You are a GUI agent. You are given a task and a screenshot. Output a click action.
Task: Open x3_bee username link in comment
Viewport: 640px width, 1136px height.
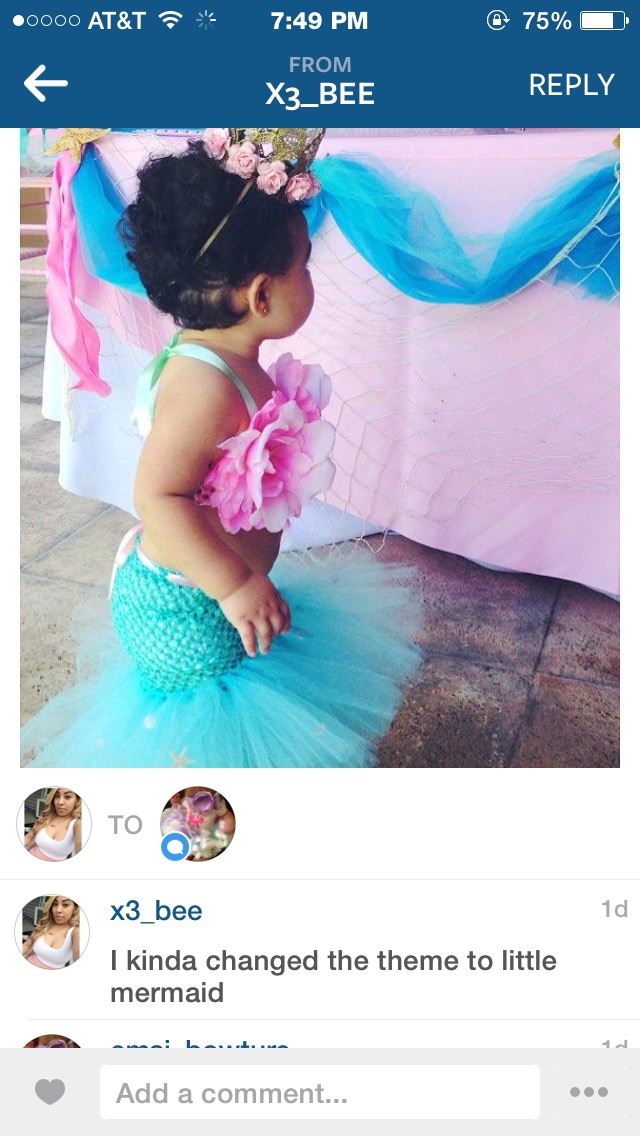156,911
